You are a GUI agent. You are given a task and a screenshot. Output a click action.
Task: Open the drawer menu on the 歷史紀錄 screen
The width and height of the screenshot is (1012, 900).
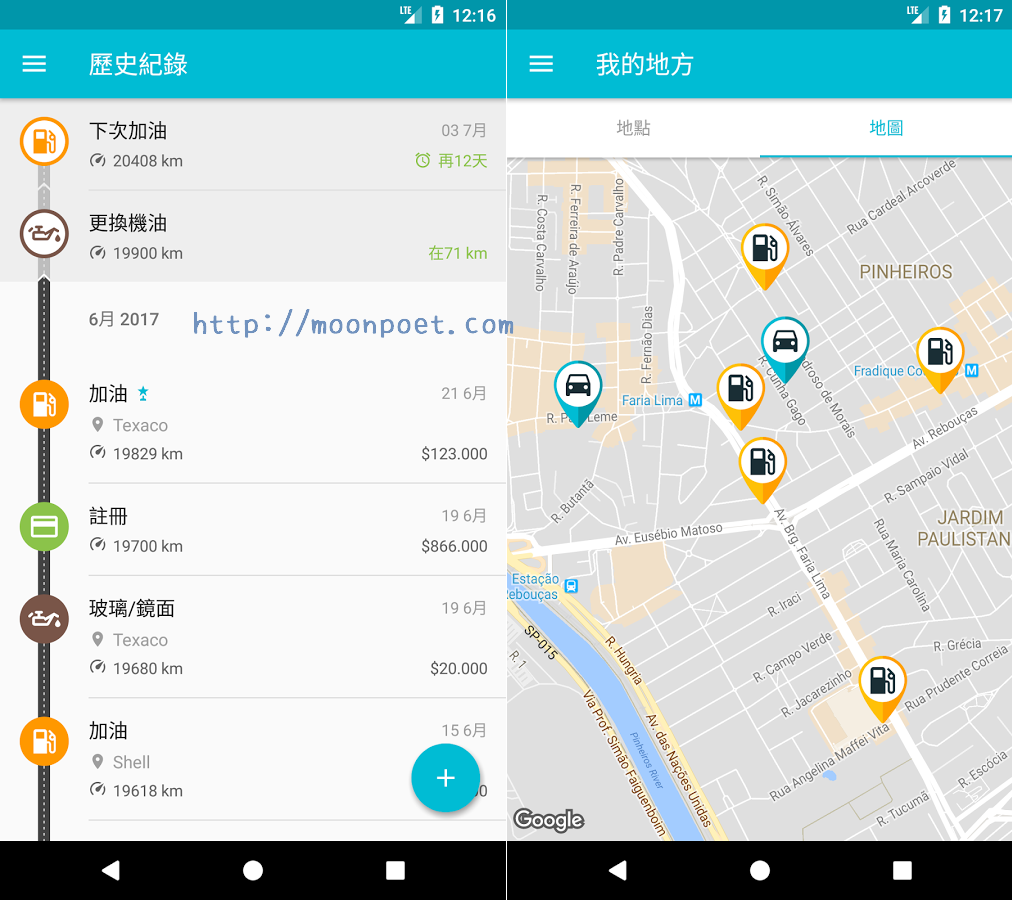coord(34,64)
